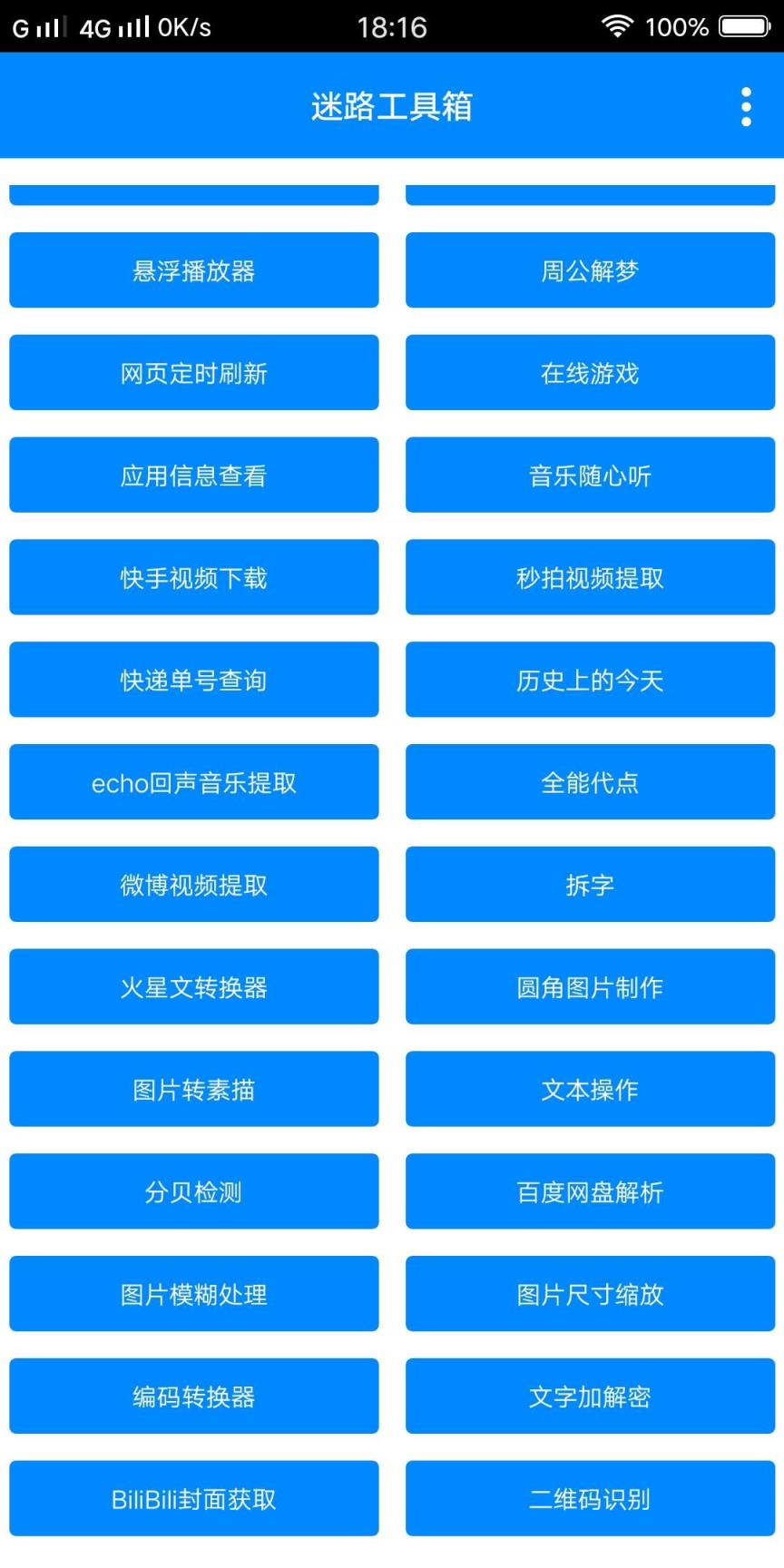Start 音乐随心听 music listening tool
The width and height of the screenshot is (784, 1568).
pyautogui.click(x=590, y=475)
